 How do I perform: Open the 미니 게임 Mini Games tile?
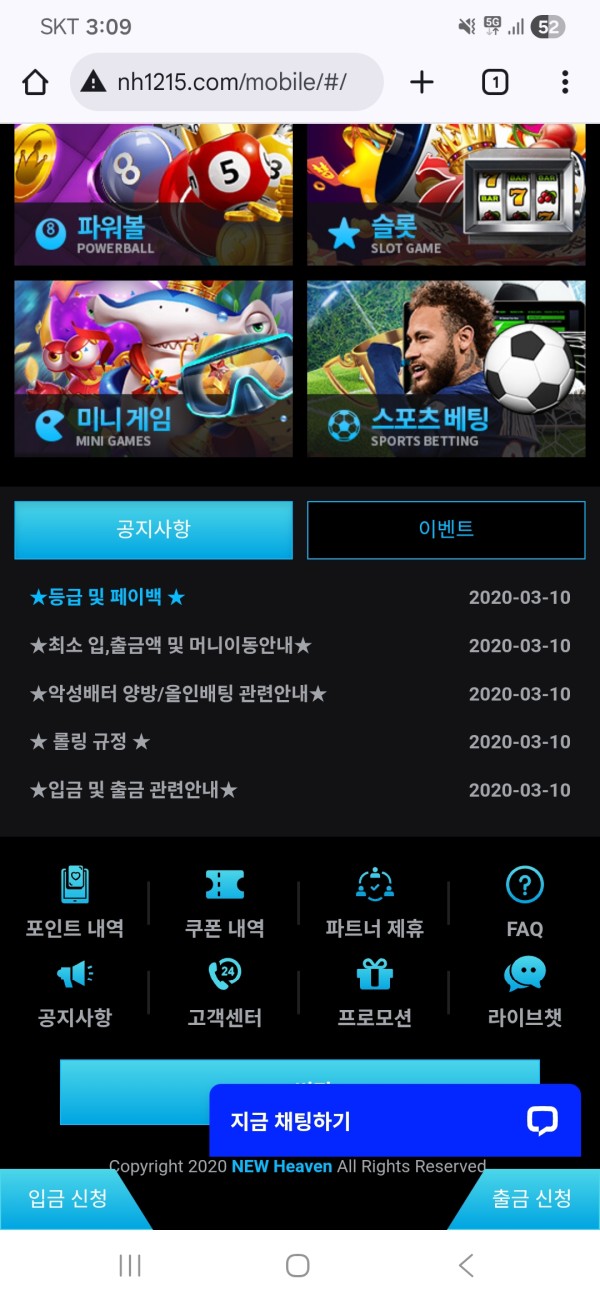[153, 368]
